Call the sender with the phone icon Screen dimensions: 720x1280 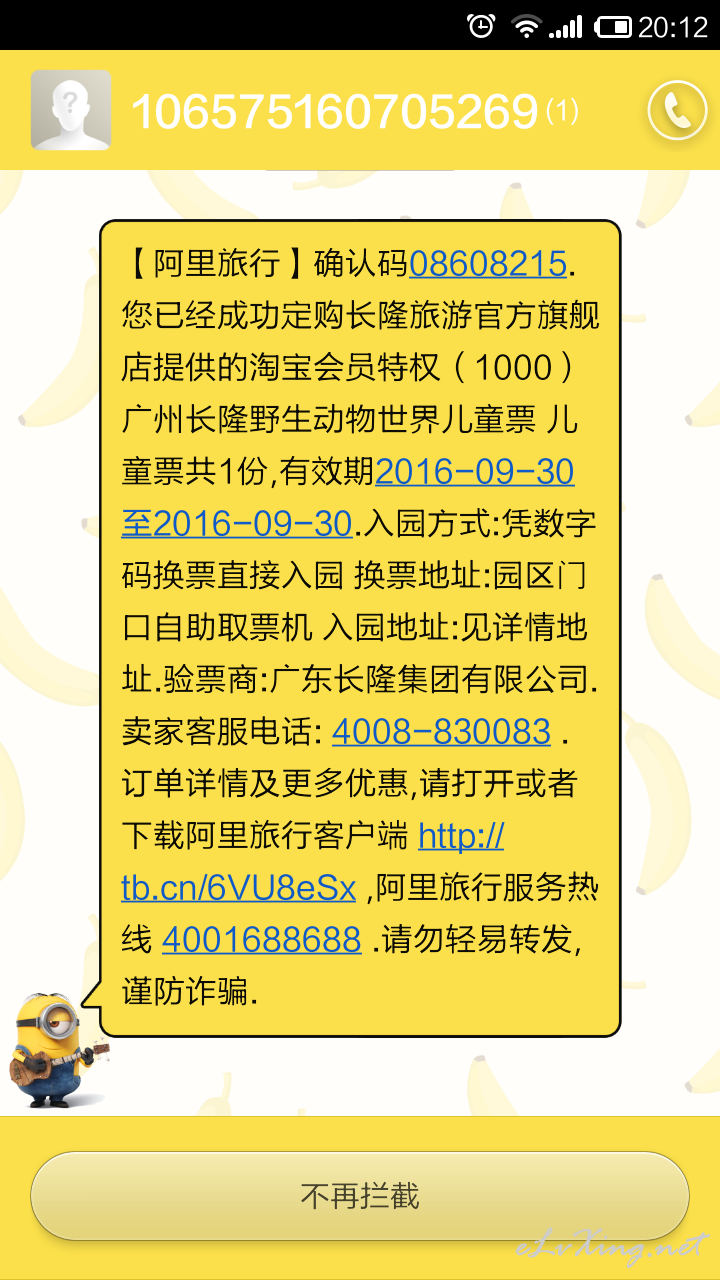pos(677,110)
